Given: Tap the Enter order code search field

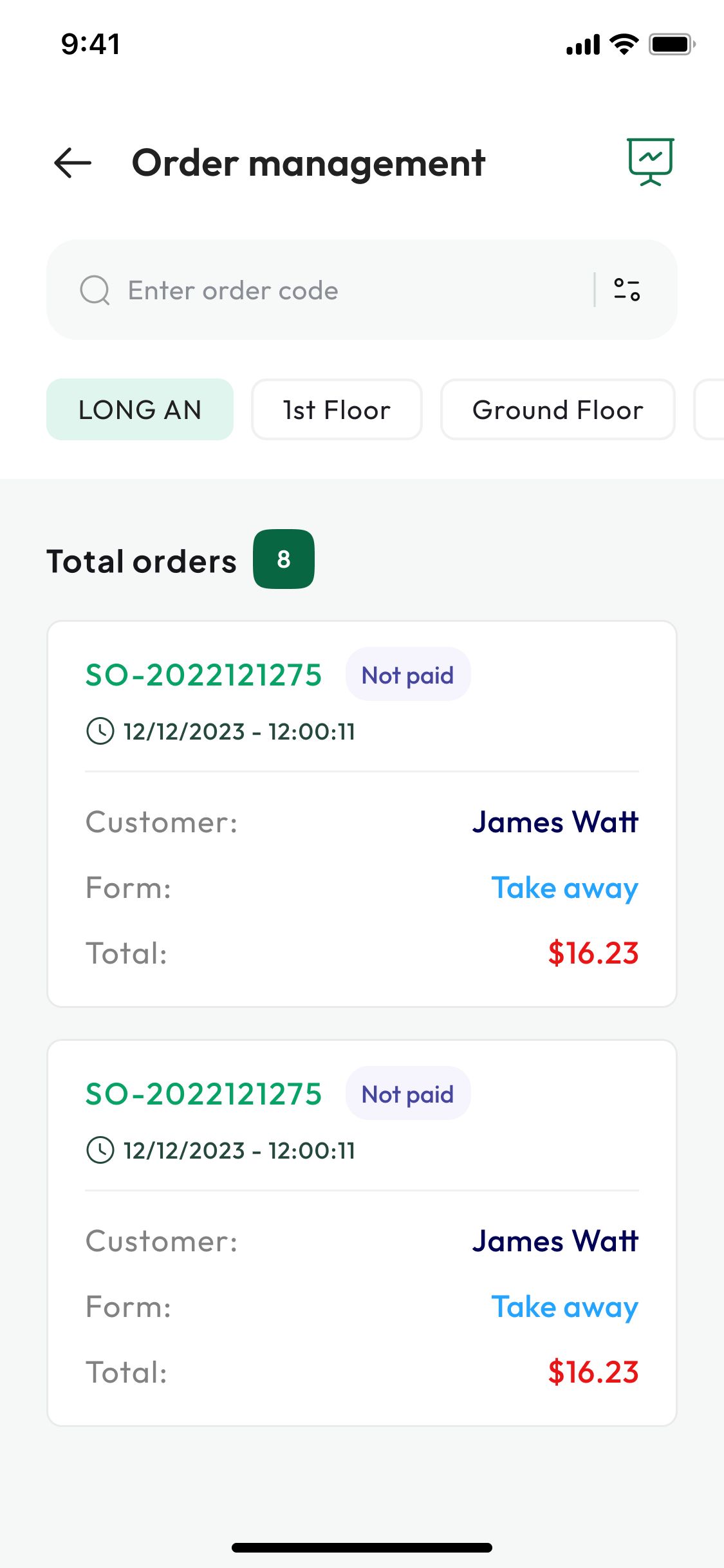Looking at the screenshot, I should [x=335, y=290].
